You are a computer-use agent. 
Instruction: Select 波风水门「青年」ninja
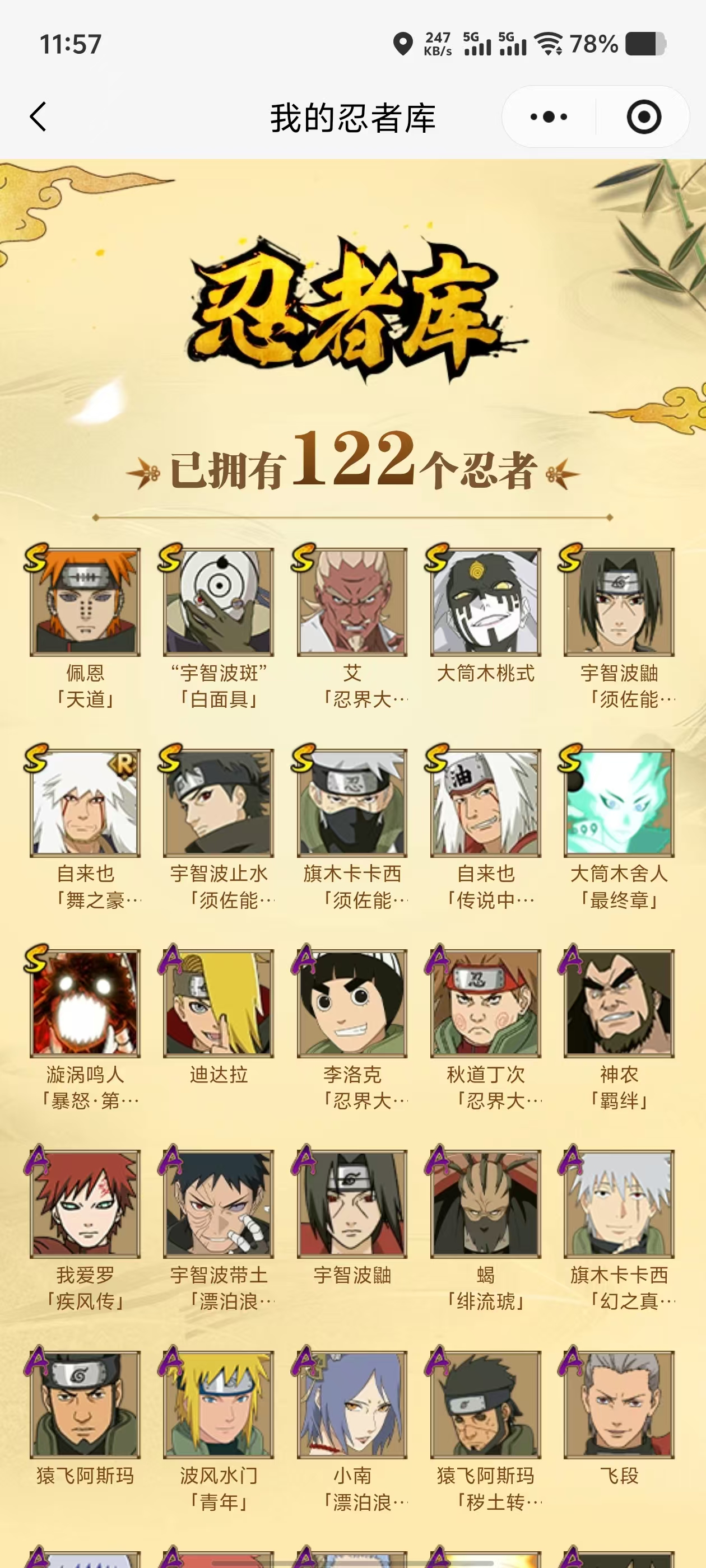219,1404
